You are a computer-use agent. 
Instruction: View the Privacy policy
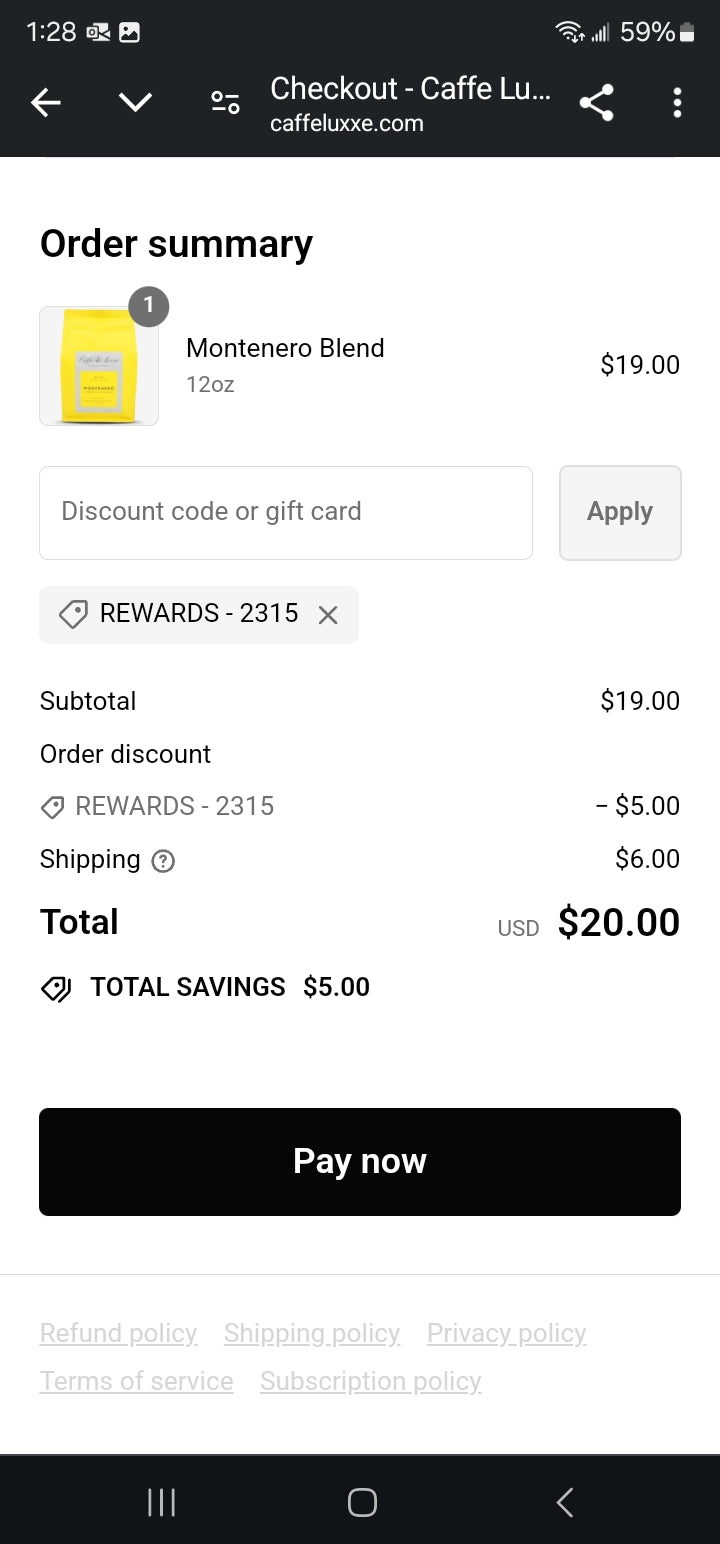click(x=506, y=1333)
